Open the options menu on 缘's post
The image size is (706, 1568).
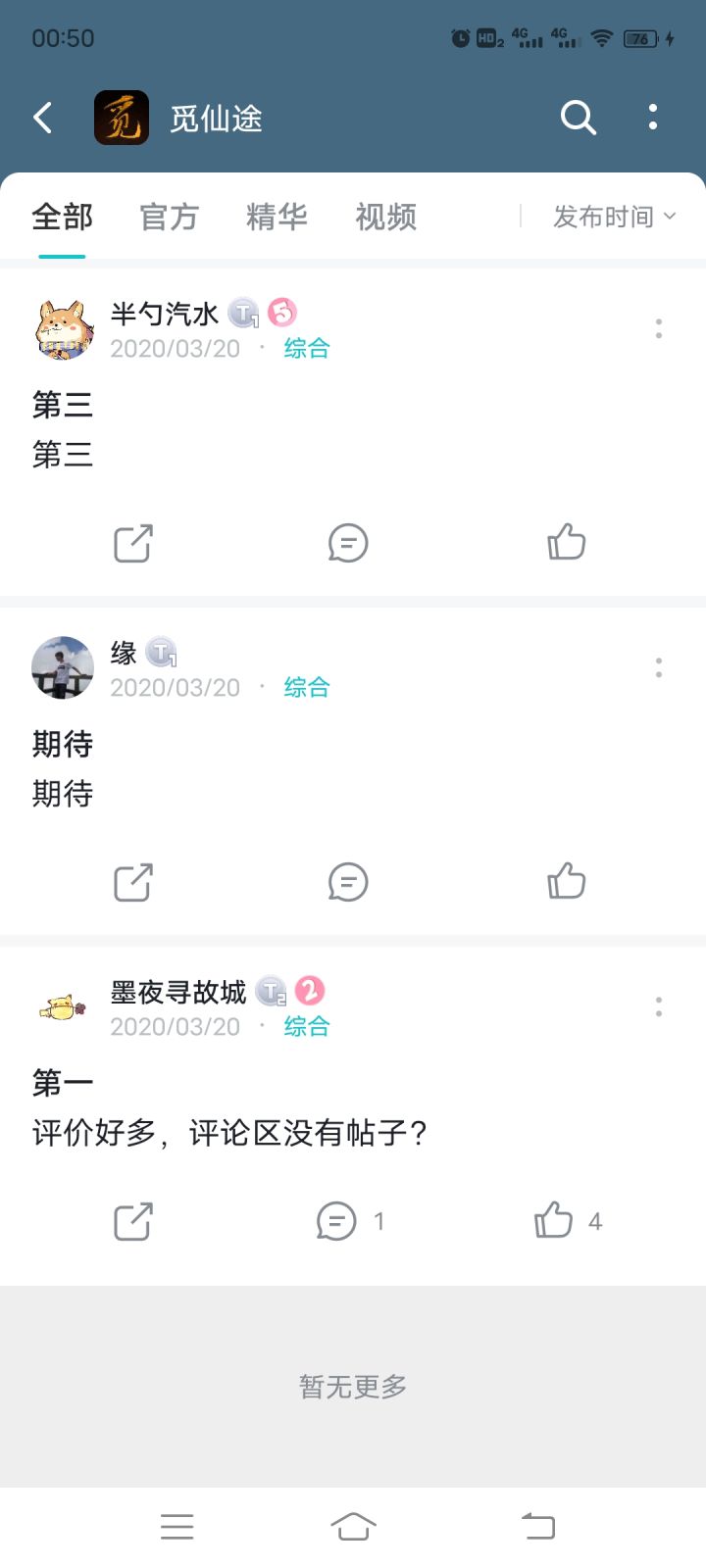659,668
